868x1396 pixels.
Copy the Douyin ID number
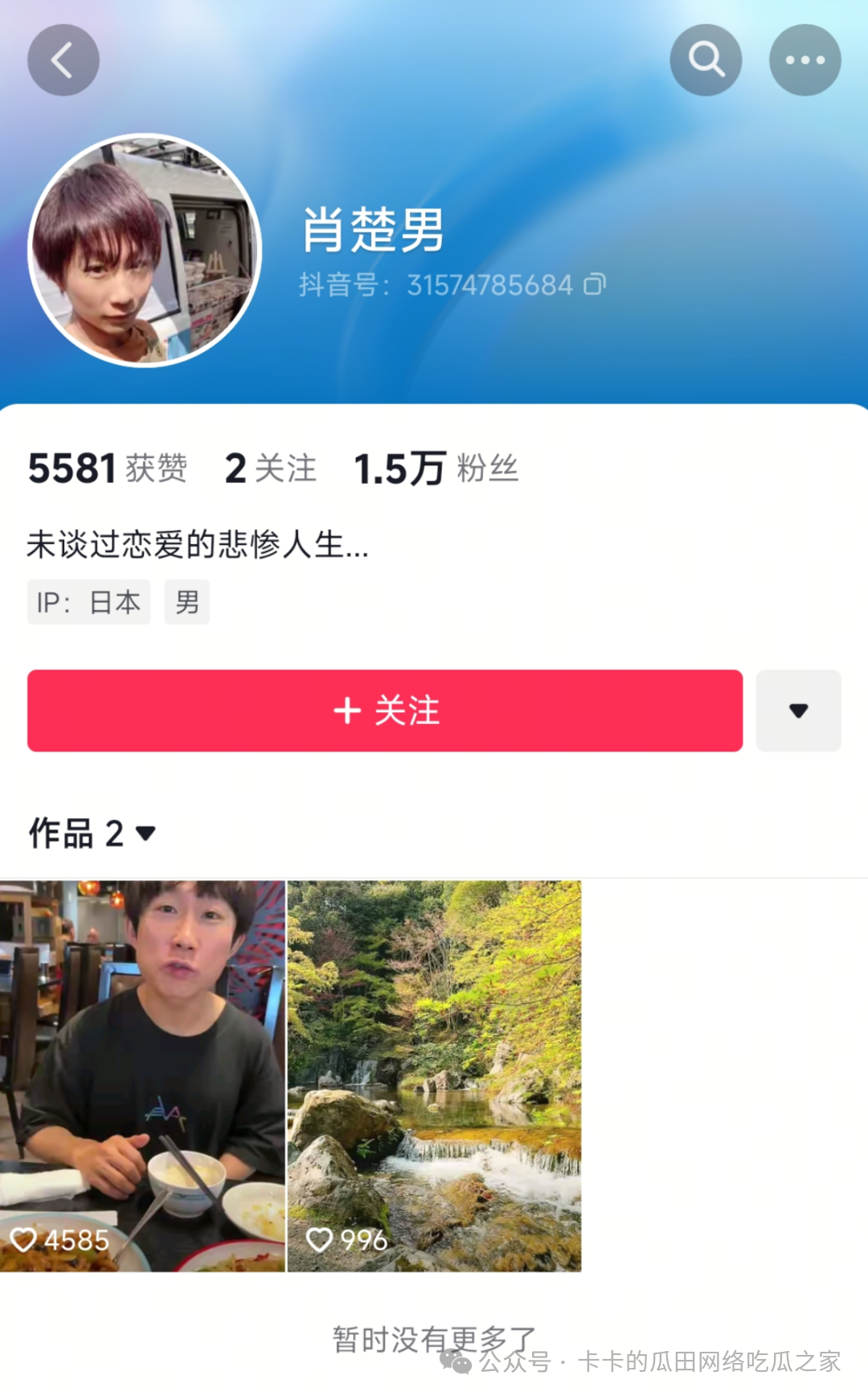595,285
